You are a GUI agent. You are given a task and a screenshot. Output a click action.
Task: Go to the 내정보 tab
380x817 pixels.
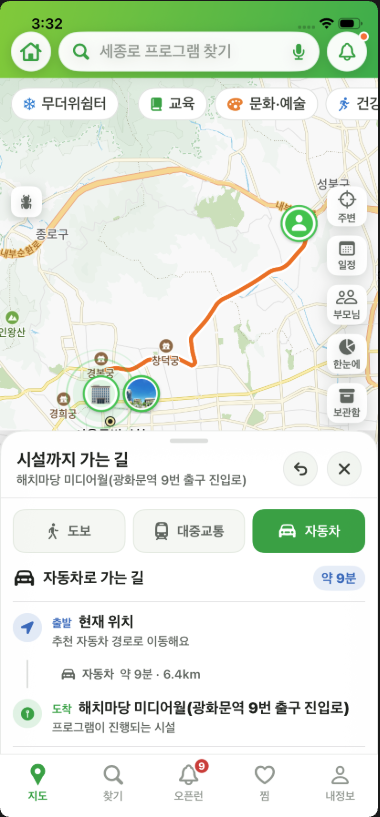pyautogui.click(x=340, y=783)
